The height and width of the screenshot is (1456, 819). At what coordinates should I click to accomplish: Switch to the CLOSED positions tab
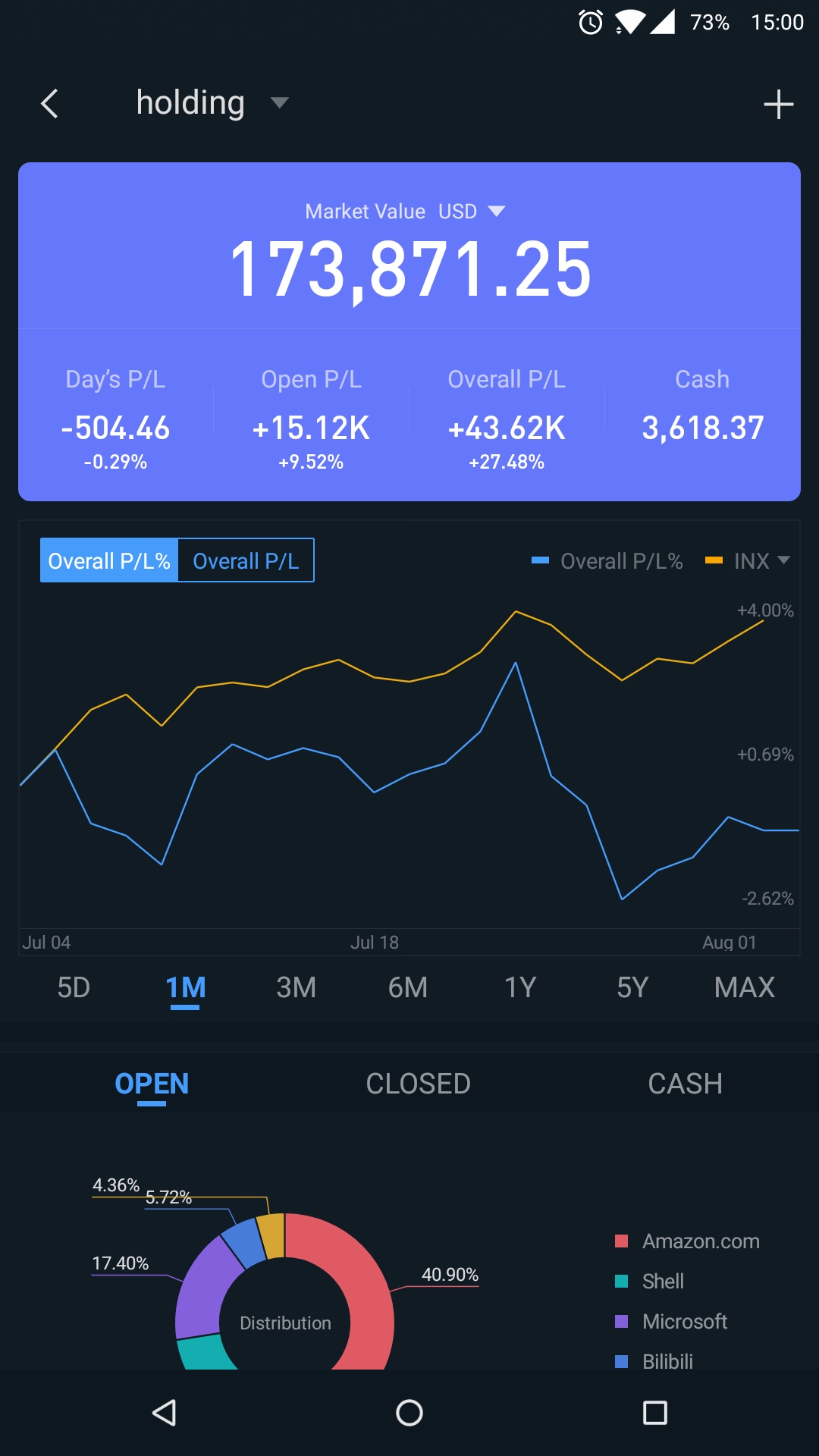pyautogui.click(x=418, y=1084)
